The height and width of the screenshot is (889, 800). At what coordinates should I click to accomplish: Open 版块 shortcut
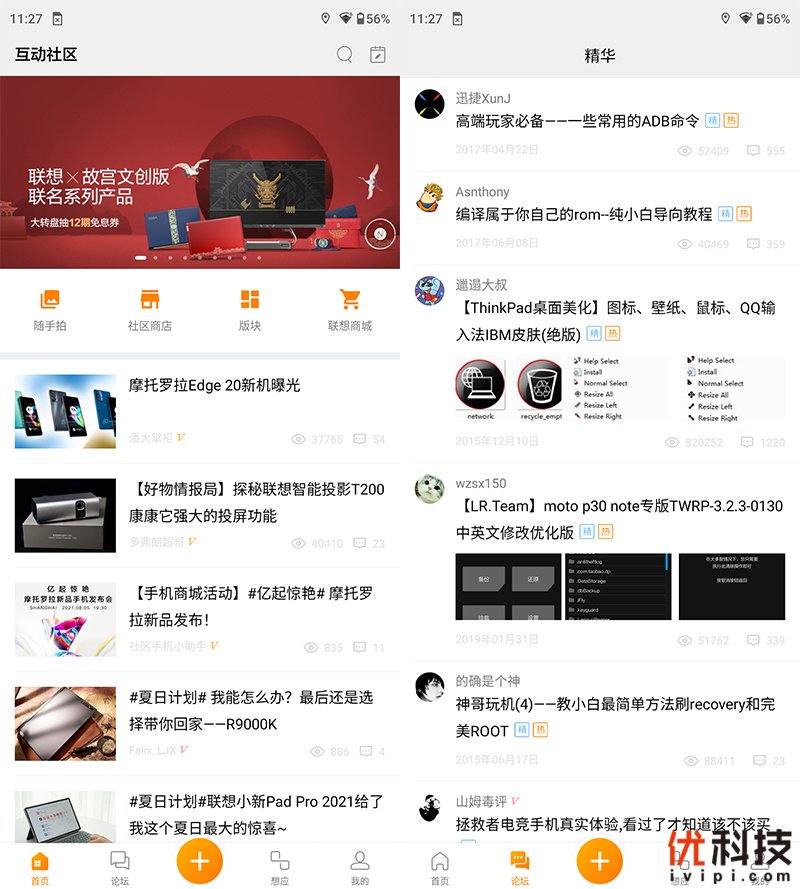[250, 310]
